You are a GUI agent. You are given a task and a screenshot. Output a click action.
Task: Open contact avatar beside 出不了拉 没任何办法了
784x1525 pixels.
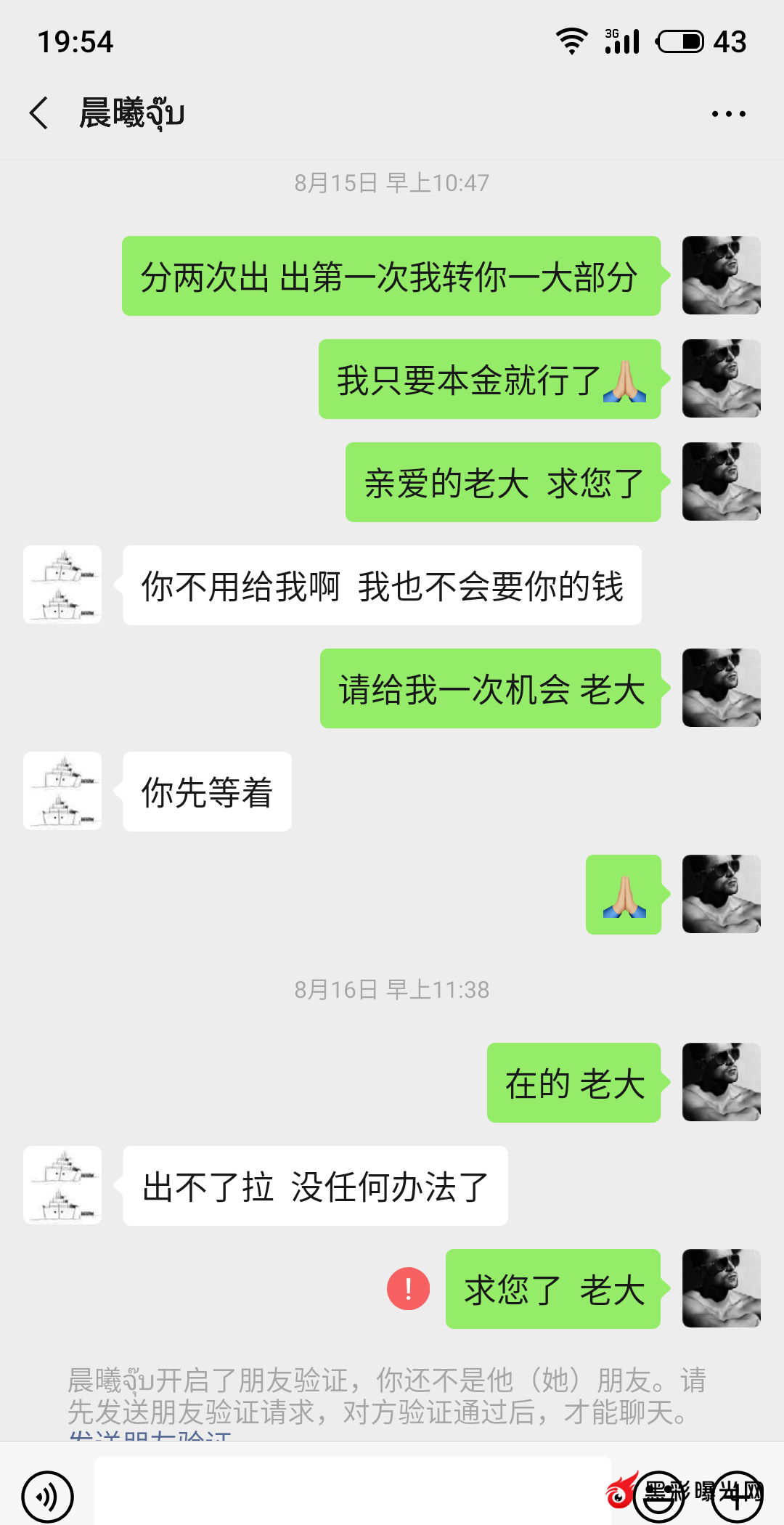click(x=62, y=1185)
